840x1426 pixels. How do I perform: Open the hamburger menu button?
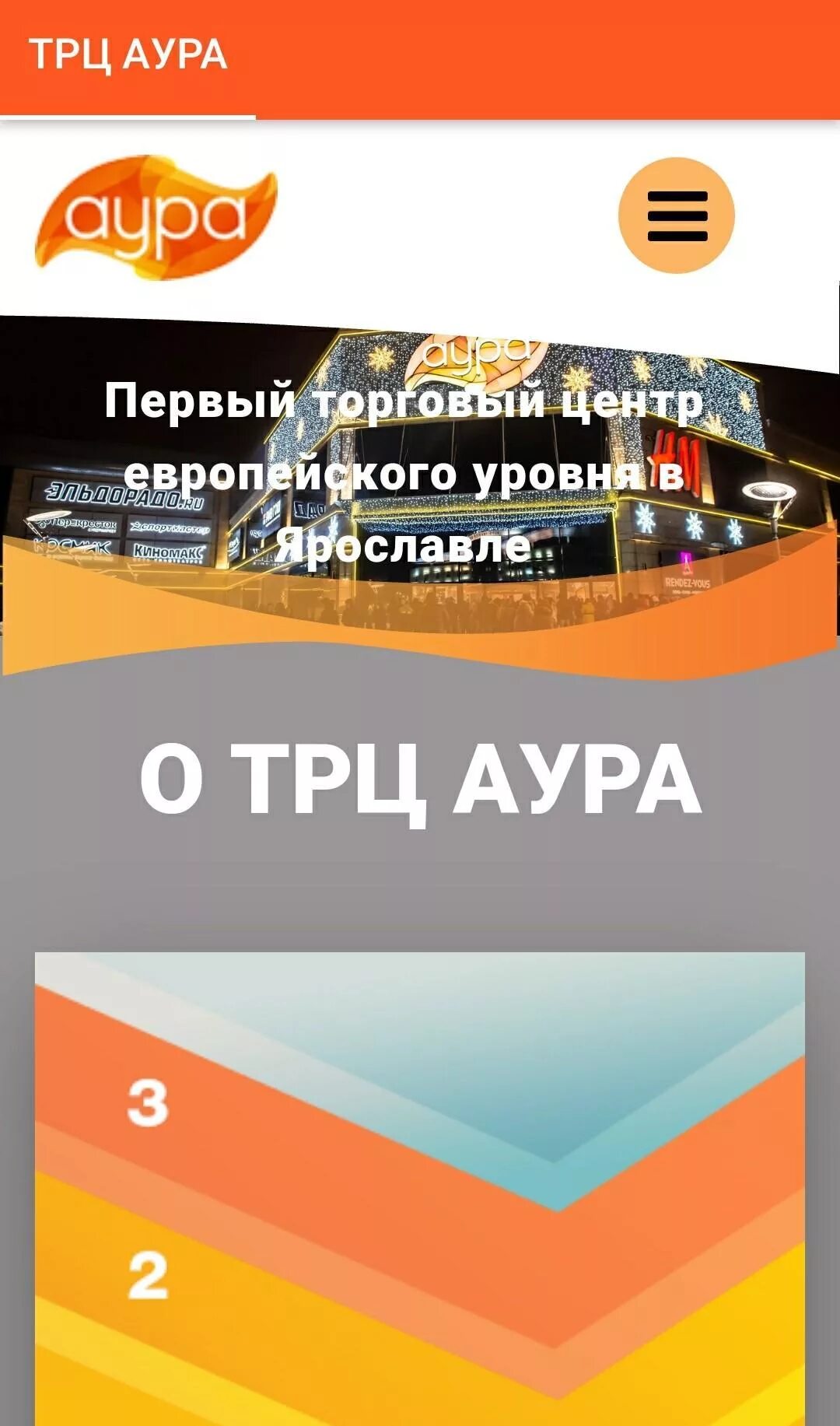point(676,215)
